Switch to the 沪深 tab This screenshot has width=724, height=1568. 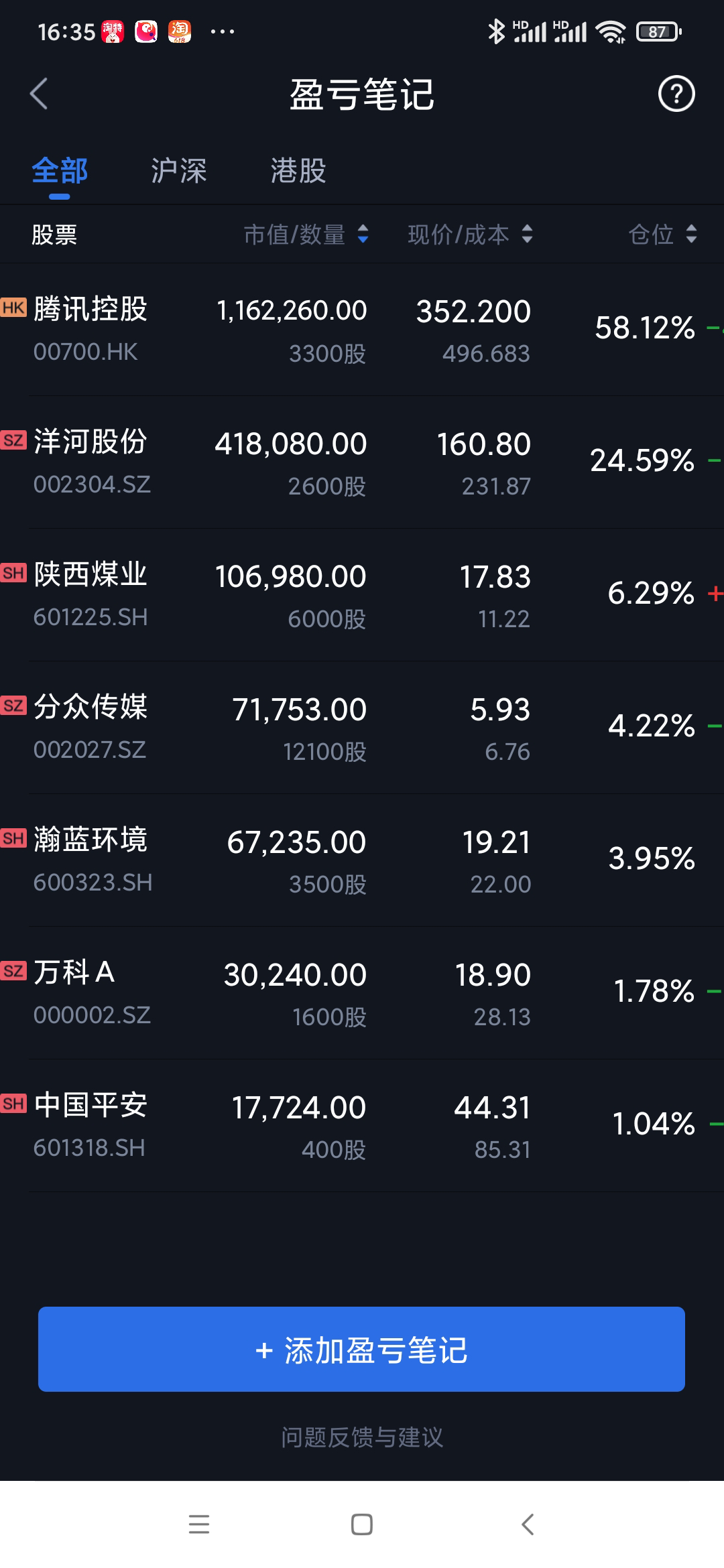tap(178, 171)
